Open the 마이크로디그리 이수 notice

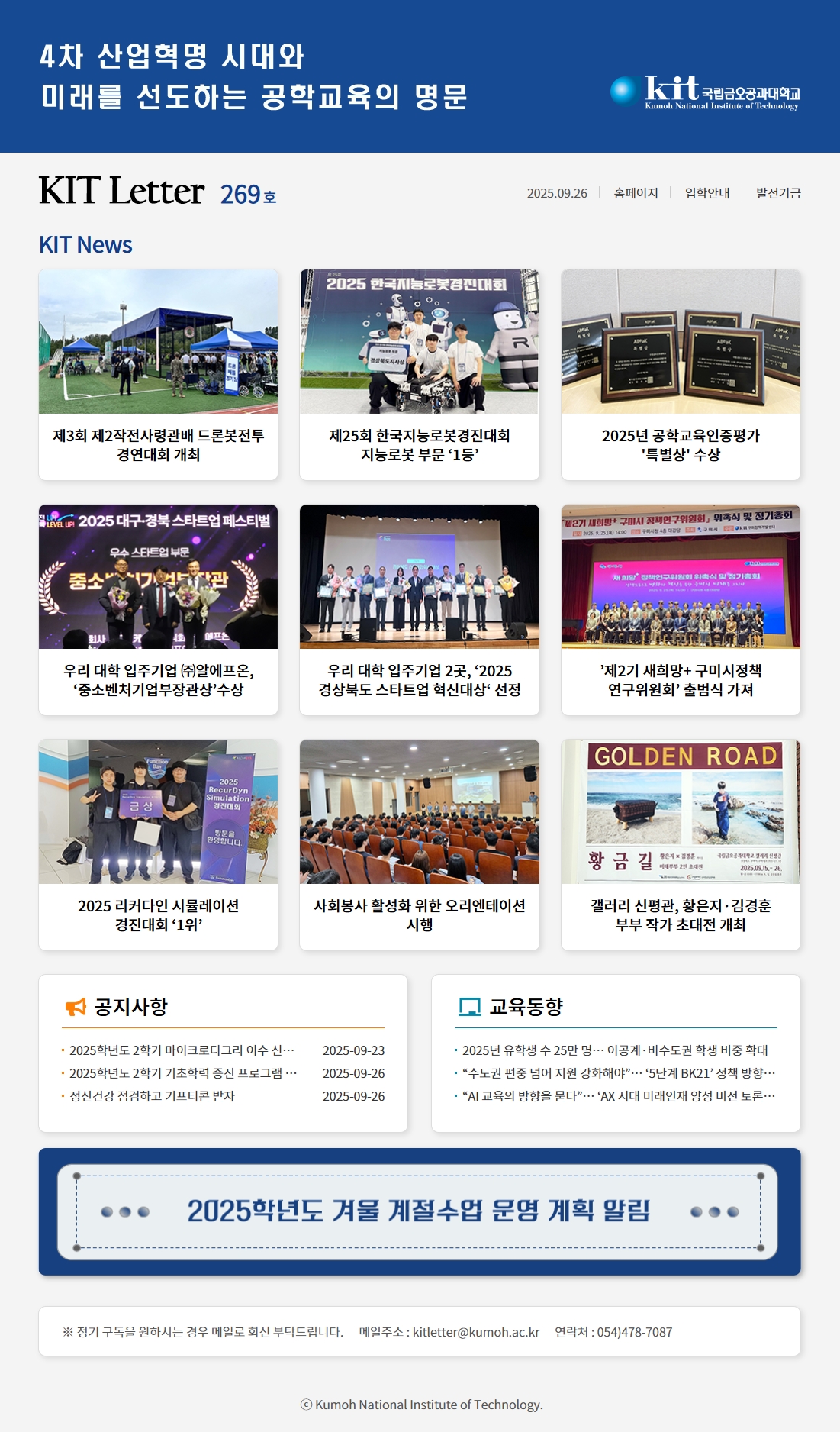(x=182, y=1050)
